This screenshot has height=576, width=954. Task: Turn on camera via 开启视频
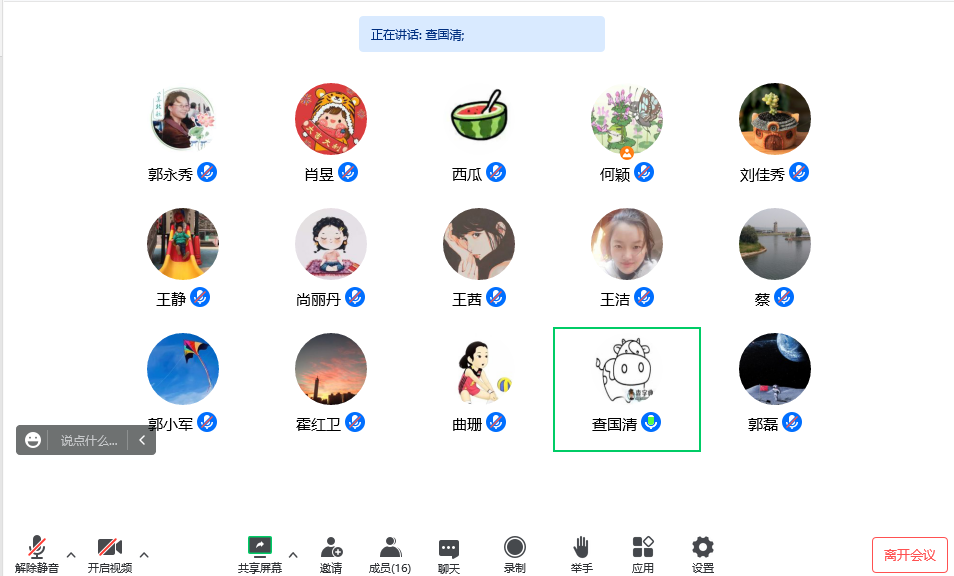point(109,553)
